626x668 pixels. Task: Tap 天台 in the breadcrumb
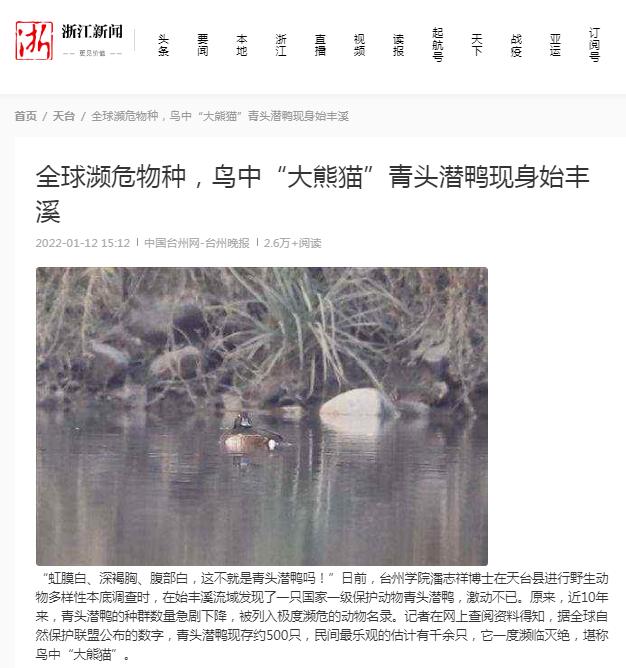click(64, 116)
